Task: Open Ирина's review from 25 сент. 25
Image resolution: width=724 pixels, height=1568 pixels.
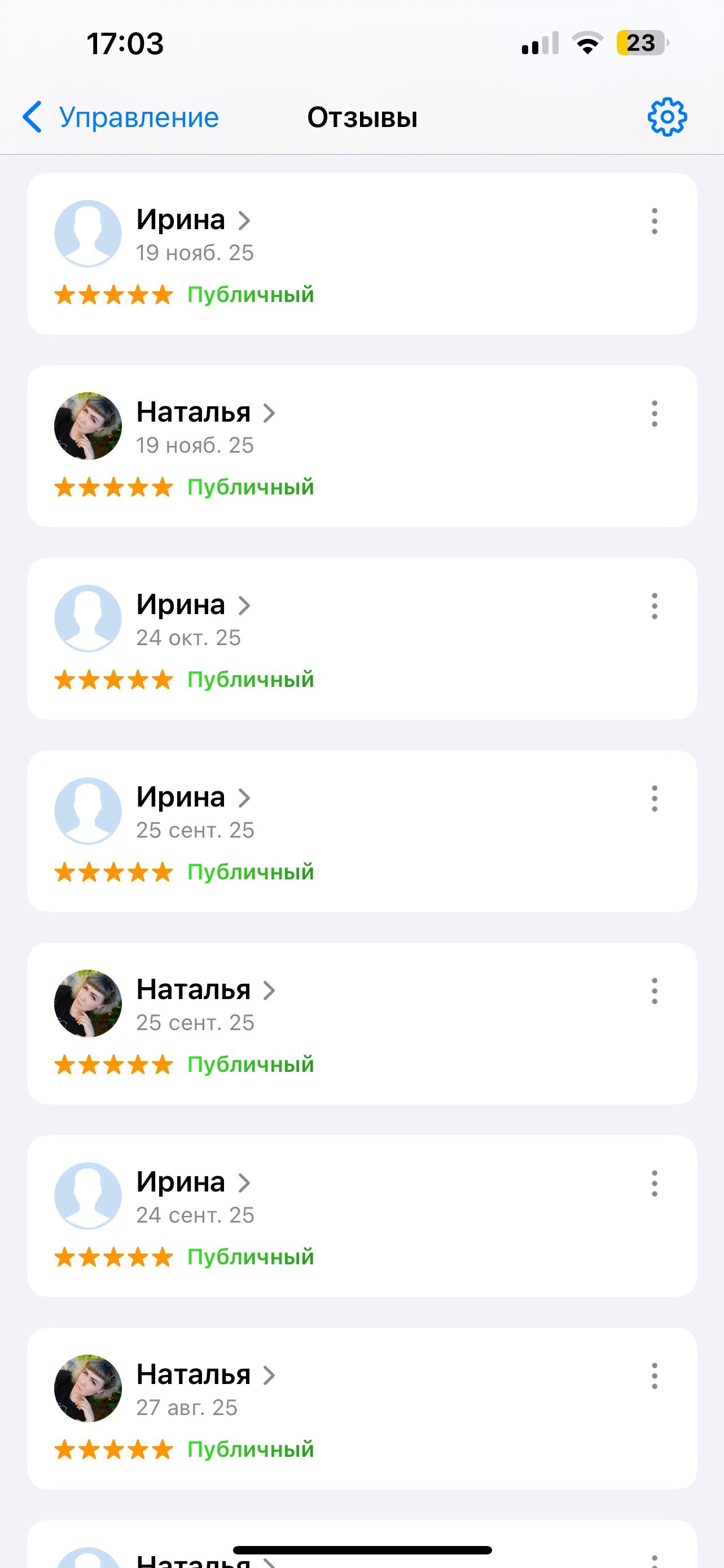Action: pyautogui.click(x=194, y=798)
